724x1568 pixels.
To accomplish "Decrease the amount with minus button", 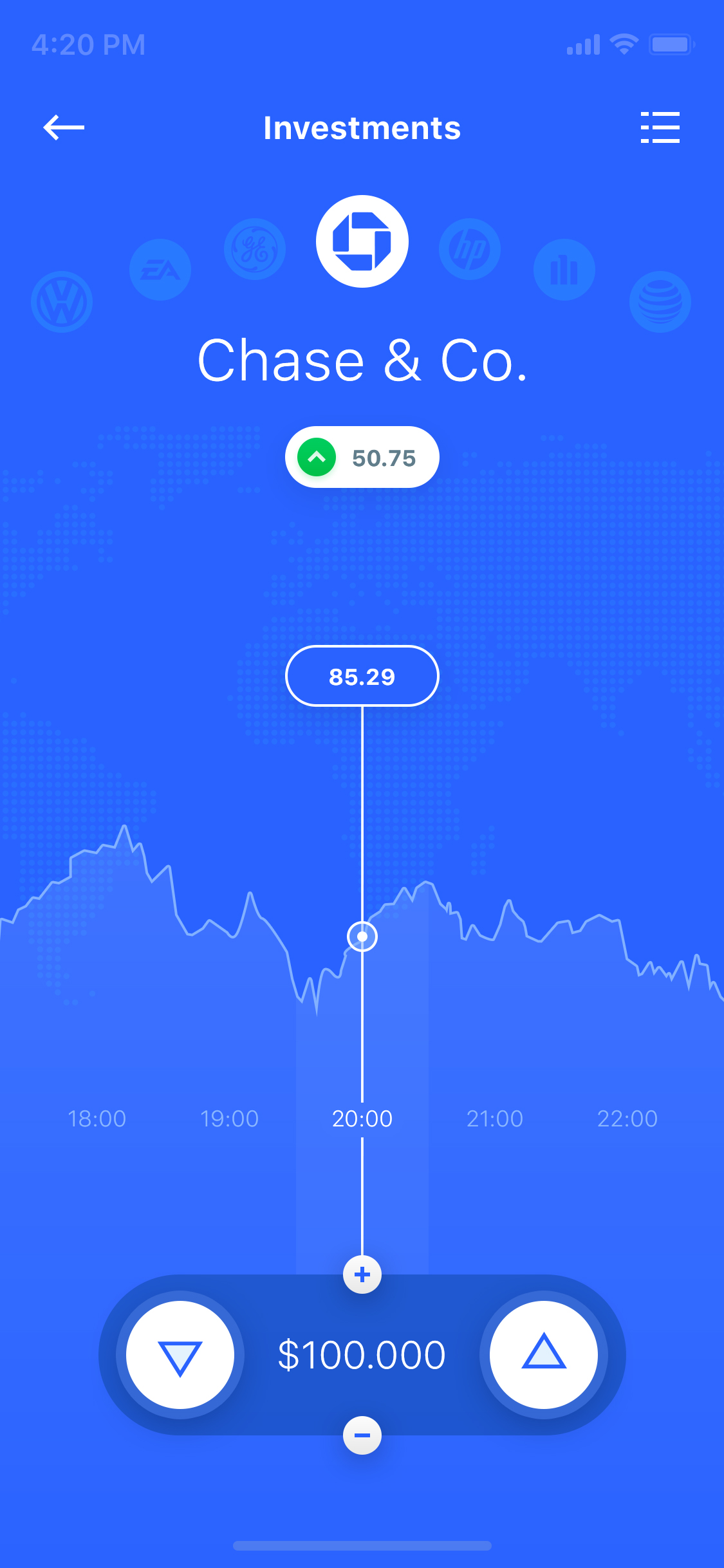I will pyautogui.click(x=362, y=1435).
